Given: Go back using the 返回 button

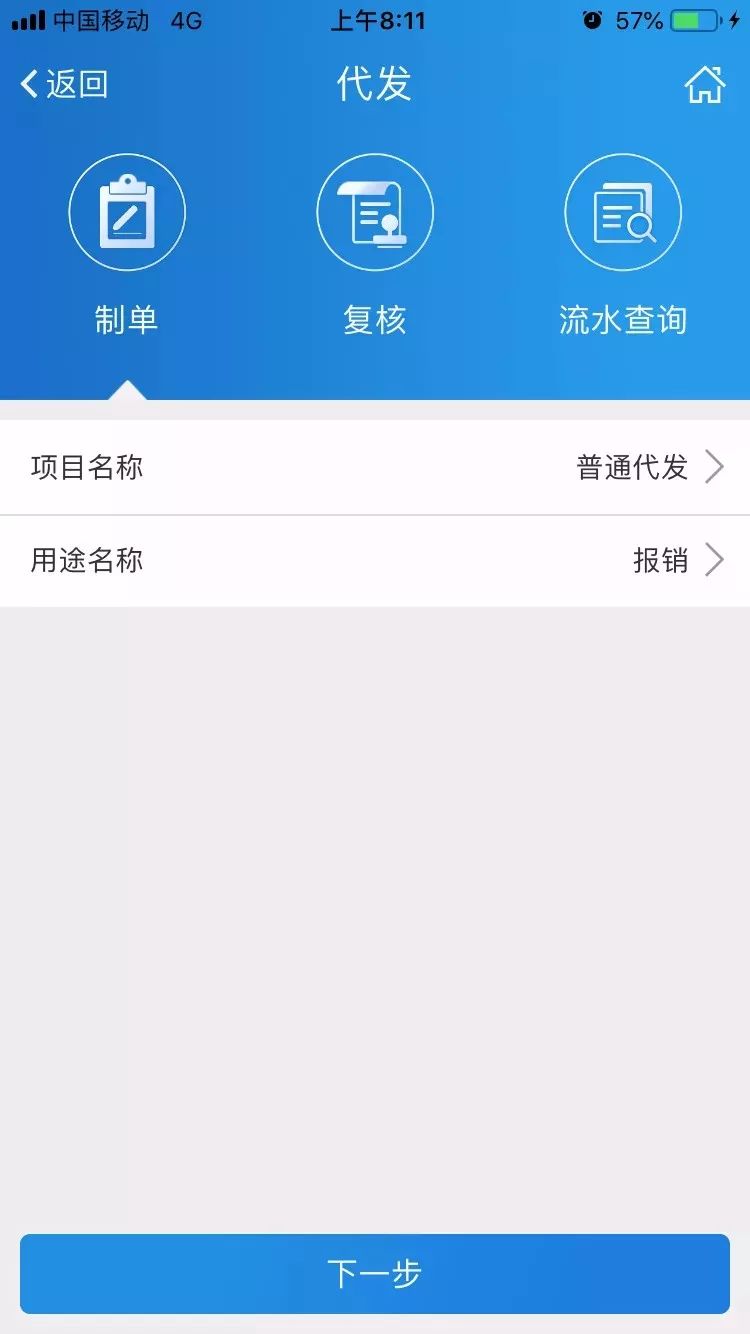Looking at the screenshot, I should pyautogui.click(x=64, y=84).
